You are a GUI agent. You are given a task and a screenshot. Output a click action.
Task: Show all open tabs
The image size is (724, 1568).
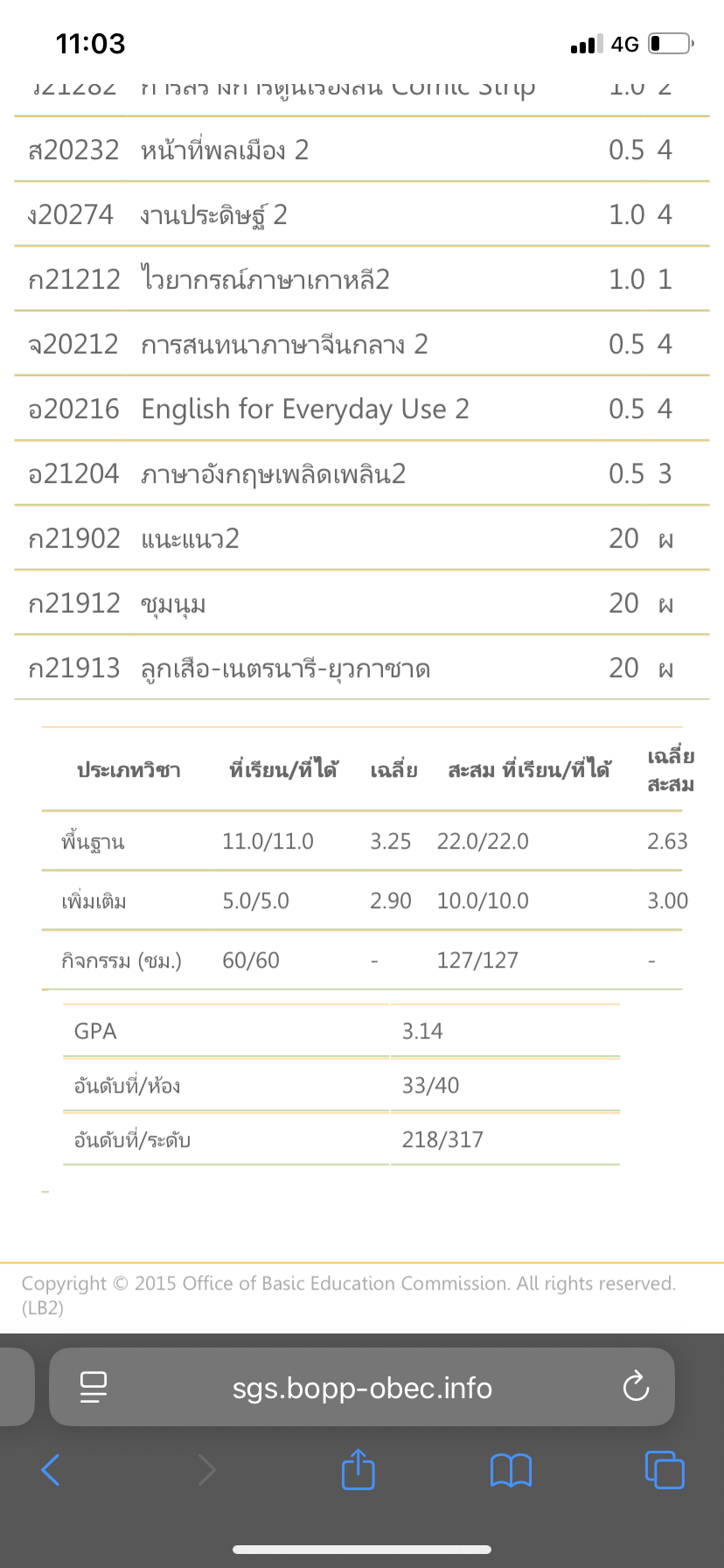[665, 1470]
